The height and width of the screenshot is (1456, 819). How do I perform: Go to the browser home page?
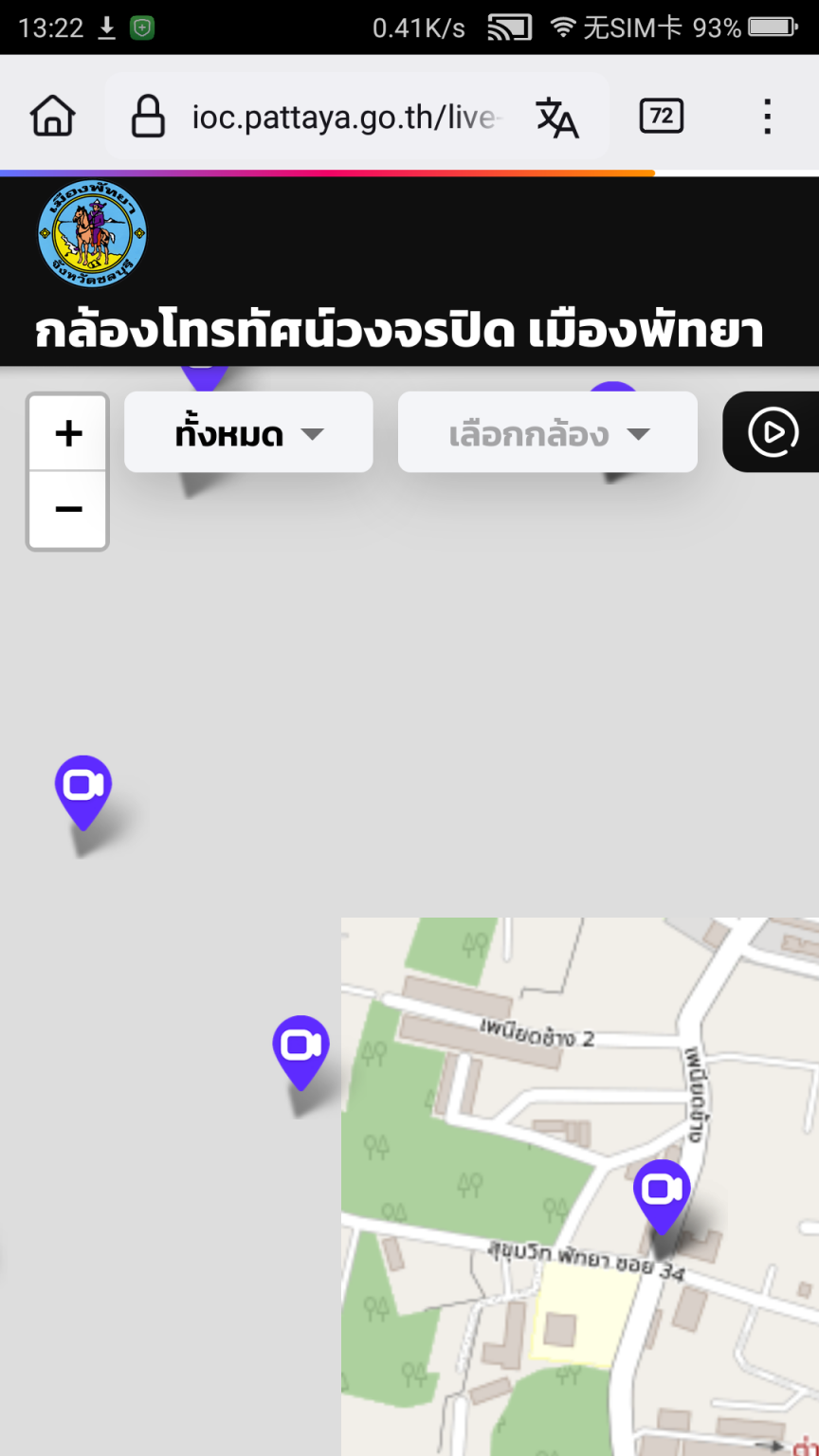coord(53,117)
